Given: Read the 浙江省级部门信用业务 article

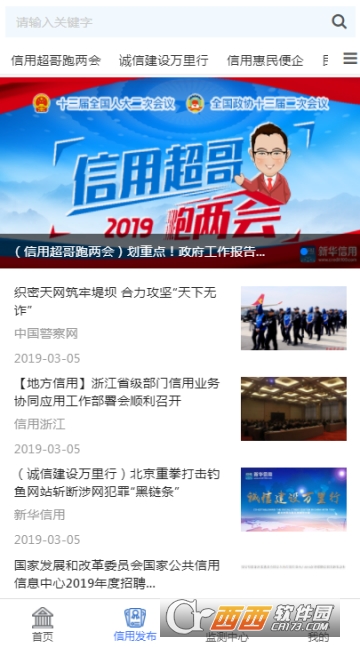Looking at the screenshot, I should click(180, 414).
